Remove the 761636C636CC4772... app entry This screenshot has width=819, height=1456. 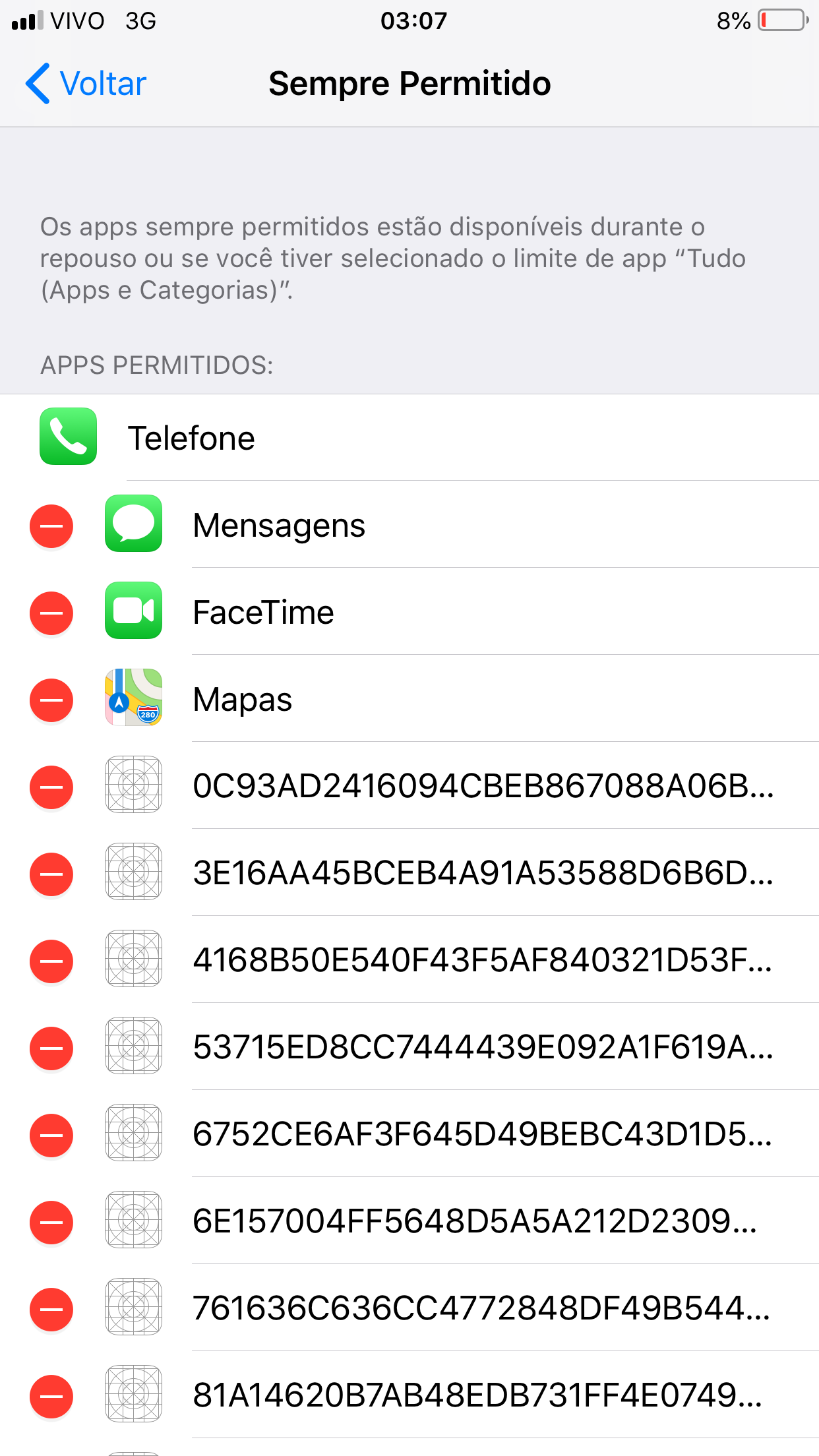51,1310
